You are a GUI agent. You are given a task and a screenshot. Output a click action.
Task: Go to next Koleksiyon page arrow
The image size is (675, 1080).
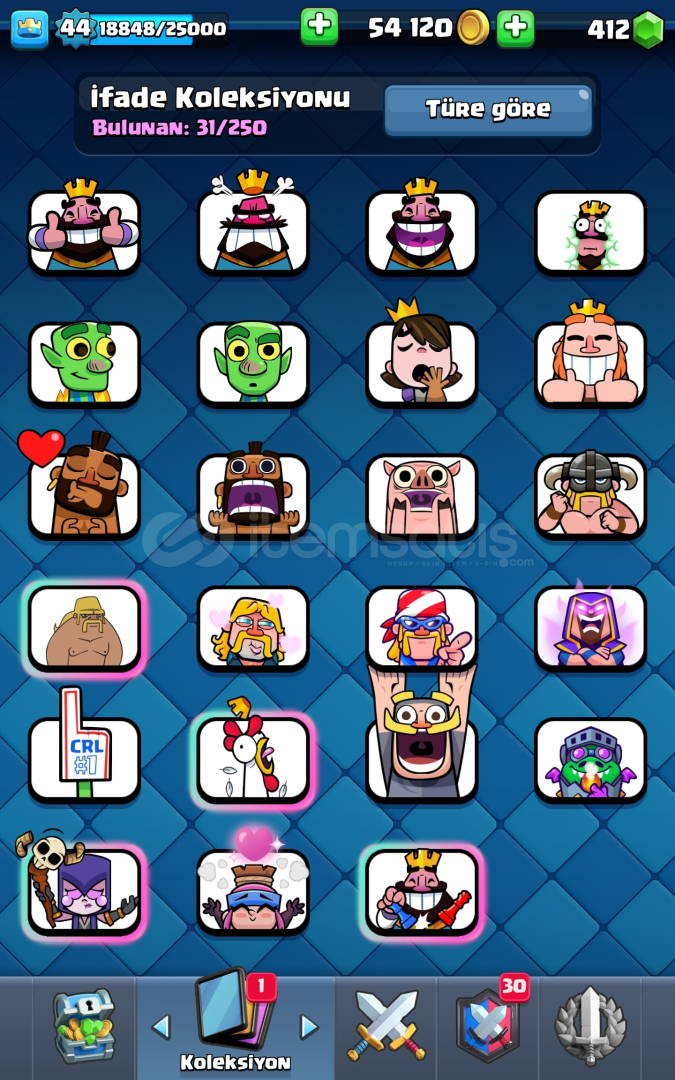pyautogui.click(x=309, y=1027)
